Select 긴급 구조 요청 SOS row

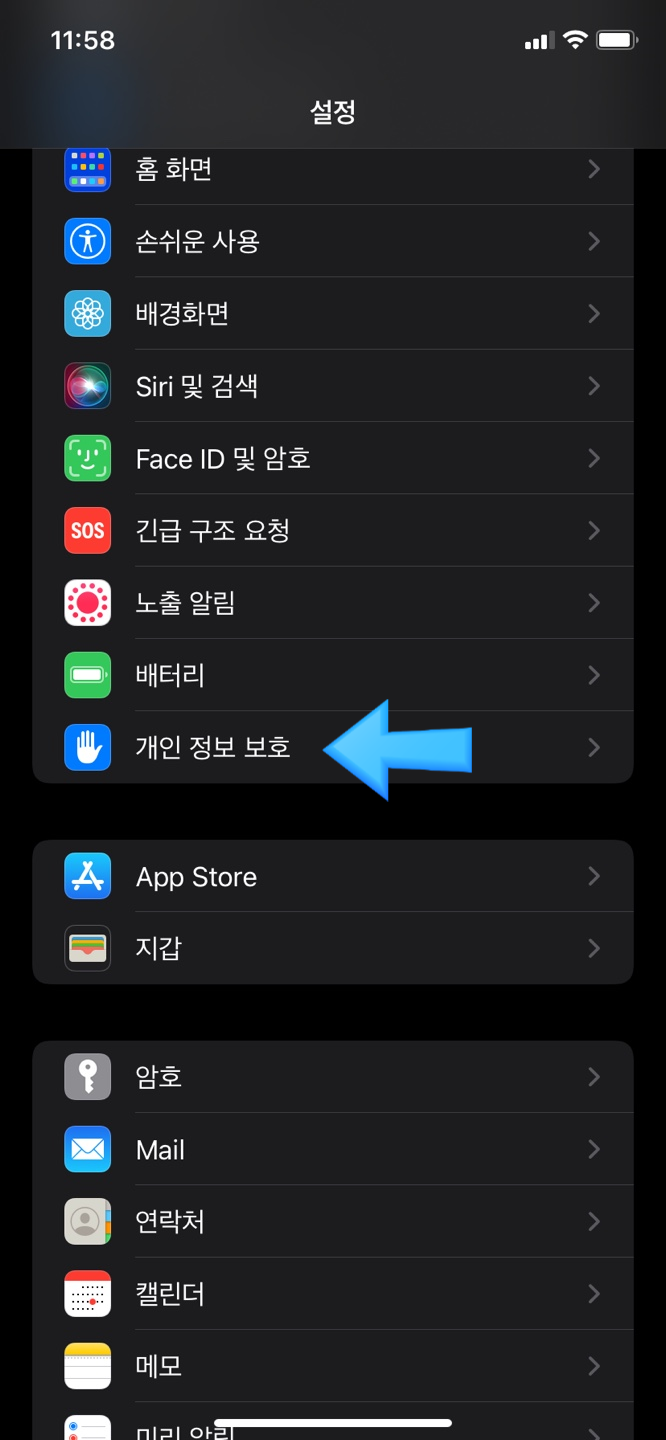pyautogui.click(x=333, y=530)
